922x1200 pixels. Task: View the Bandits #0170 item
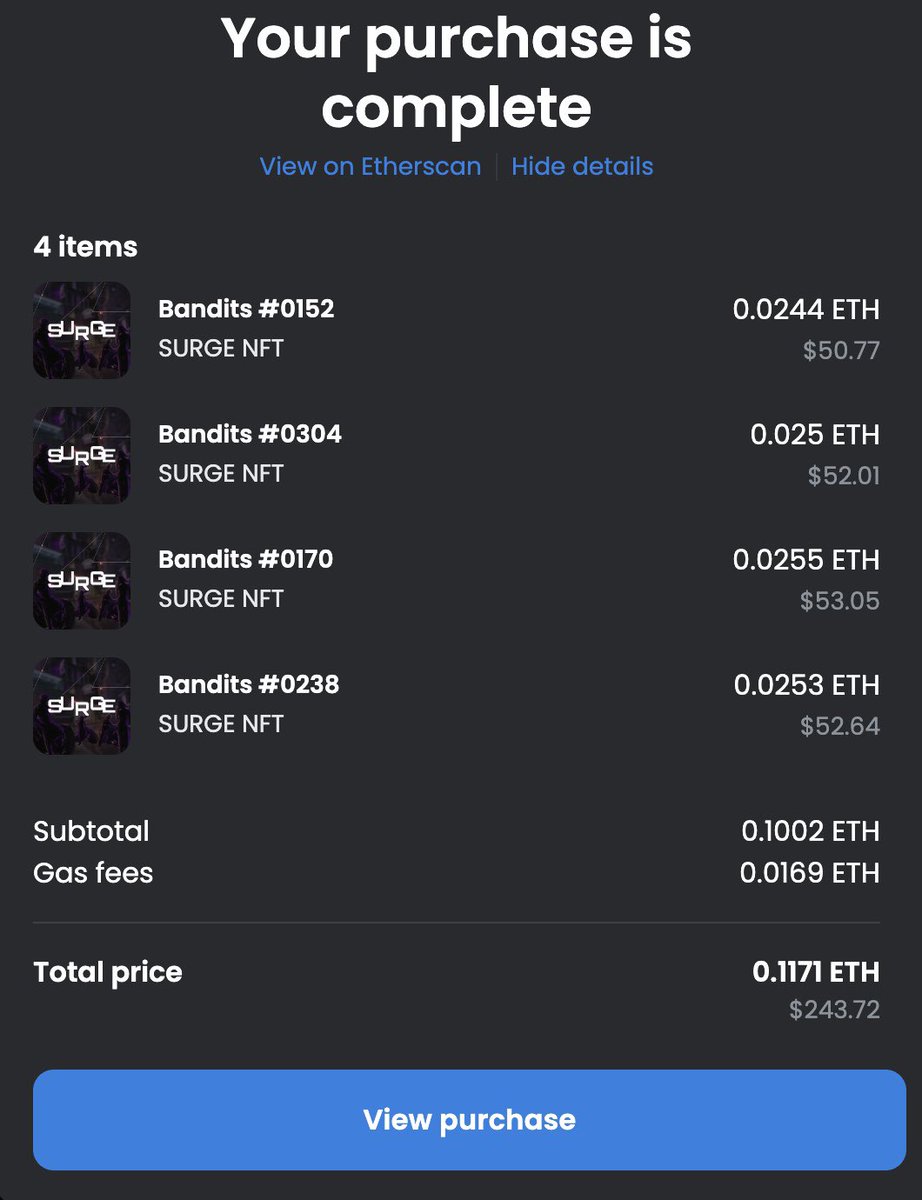pyautogui.click(x=246, y=560)
